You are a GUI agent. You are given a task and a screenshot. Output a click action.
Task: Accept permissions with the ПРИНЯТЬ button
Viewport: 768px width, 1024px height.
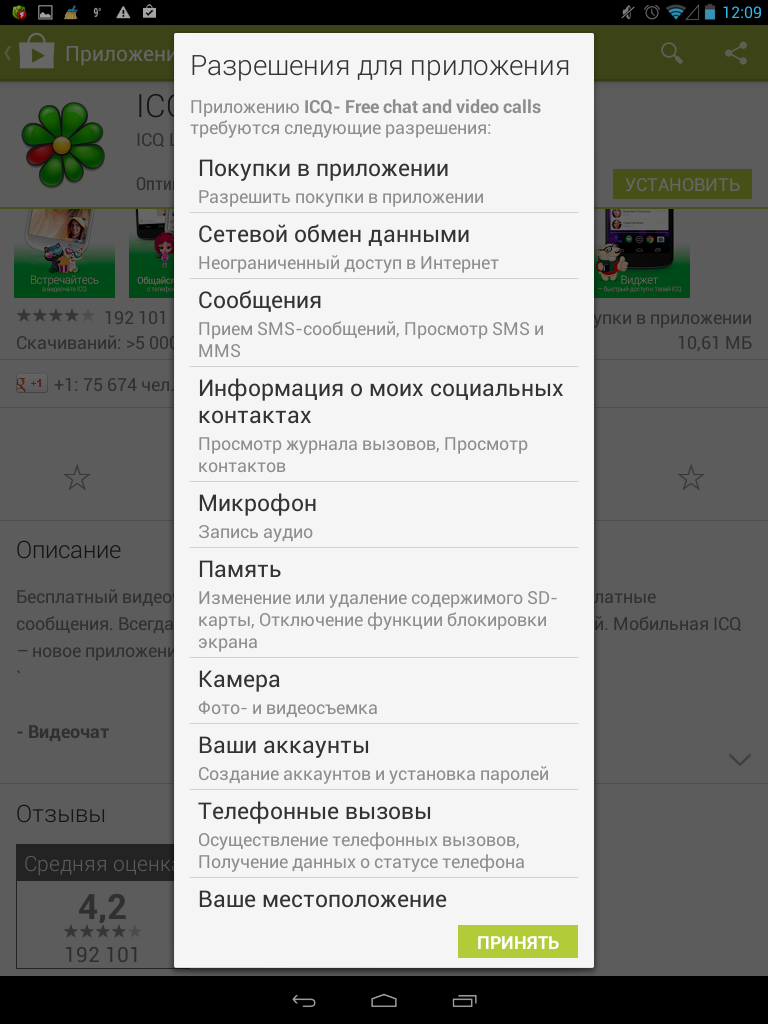click(x=517, y=942)
